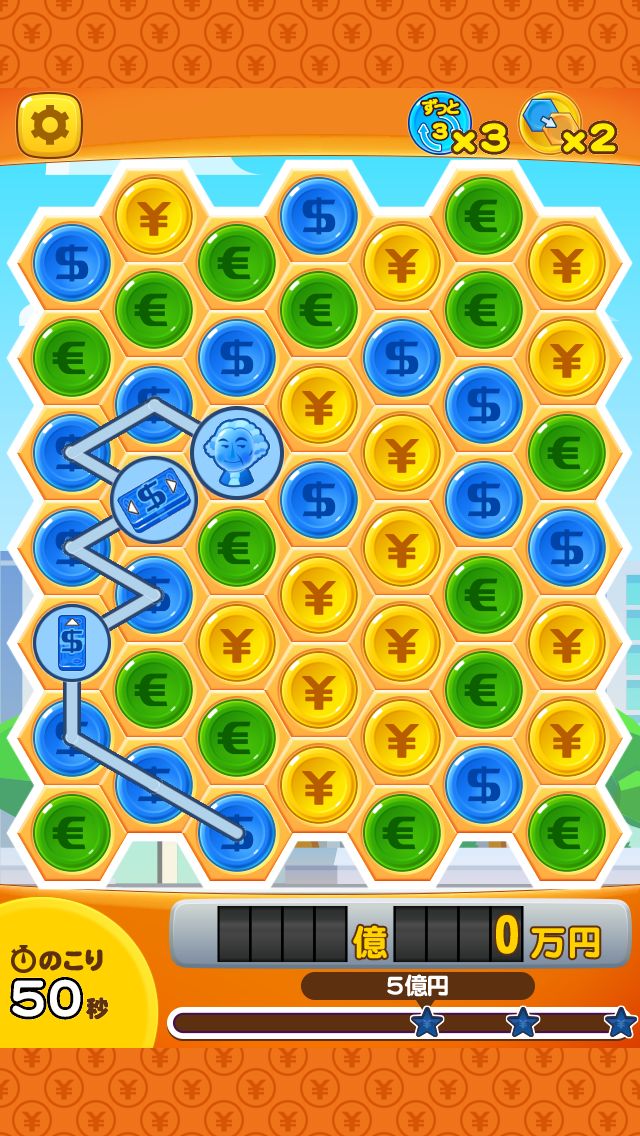This screenshot has width=640, height=1136.
Task: Tap the Washington portrait tile
Action: [x=237, y=452]
